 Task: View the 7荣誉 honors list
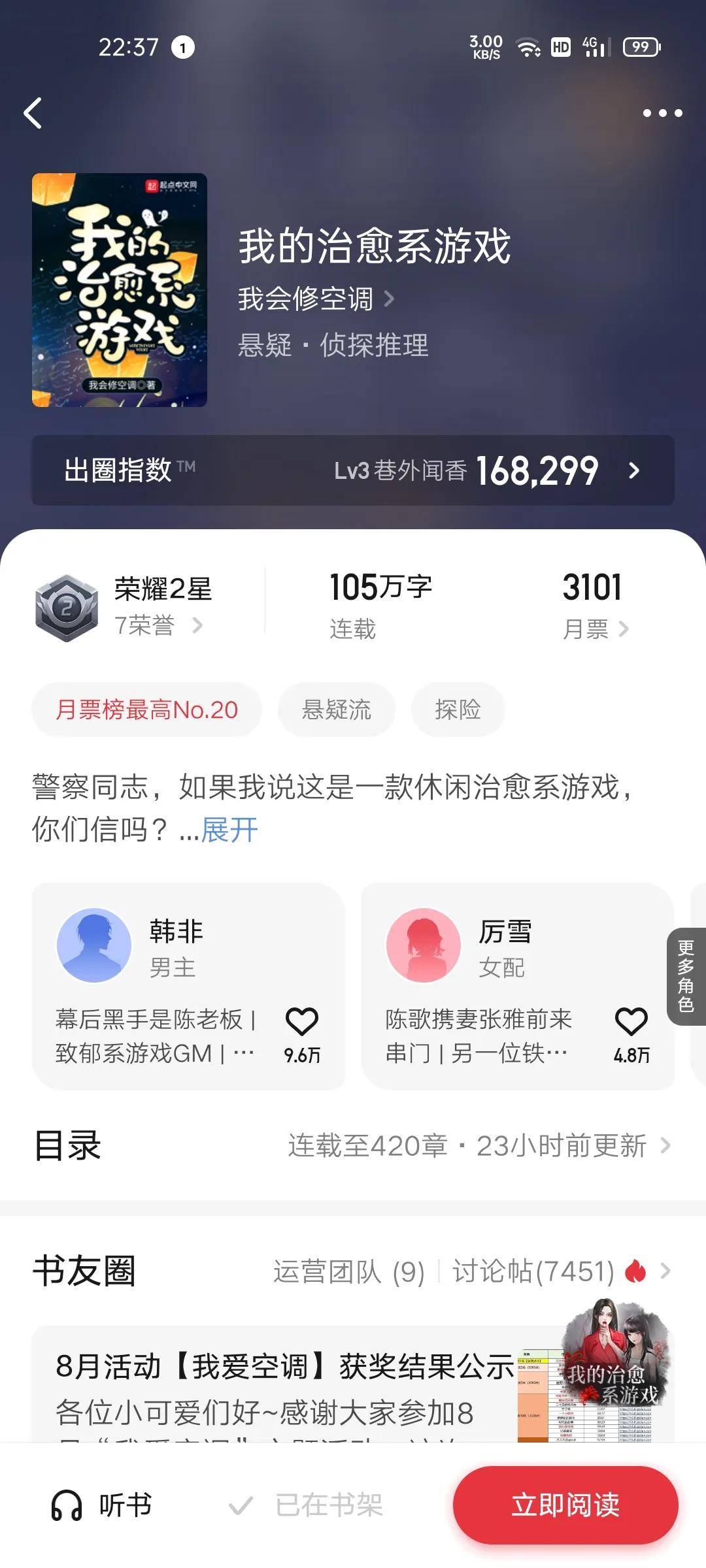(158, 626)
